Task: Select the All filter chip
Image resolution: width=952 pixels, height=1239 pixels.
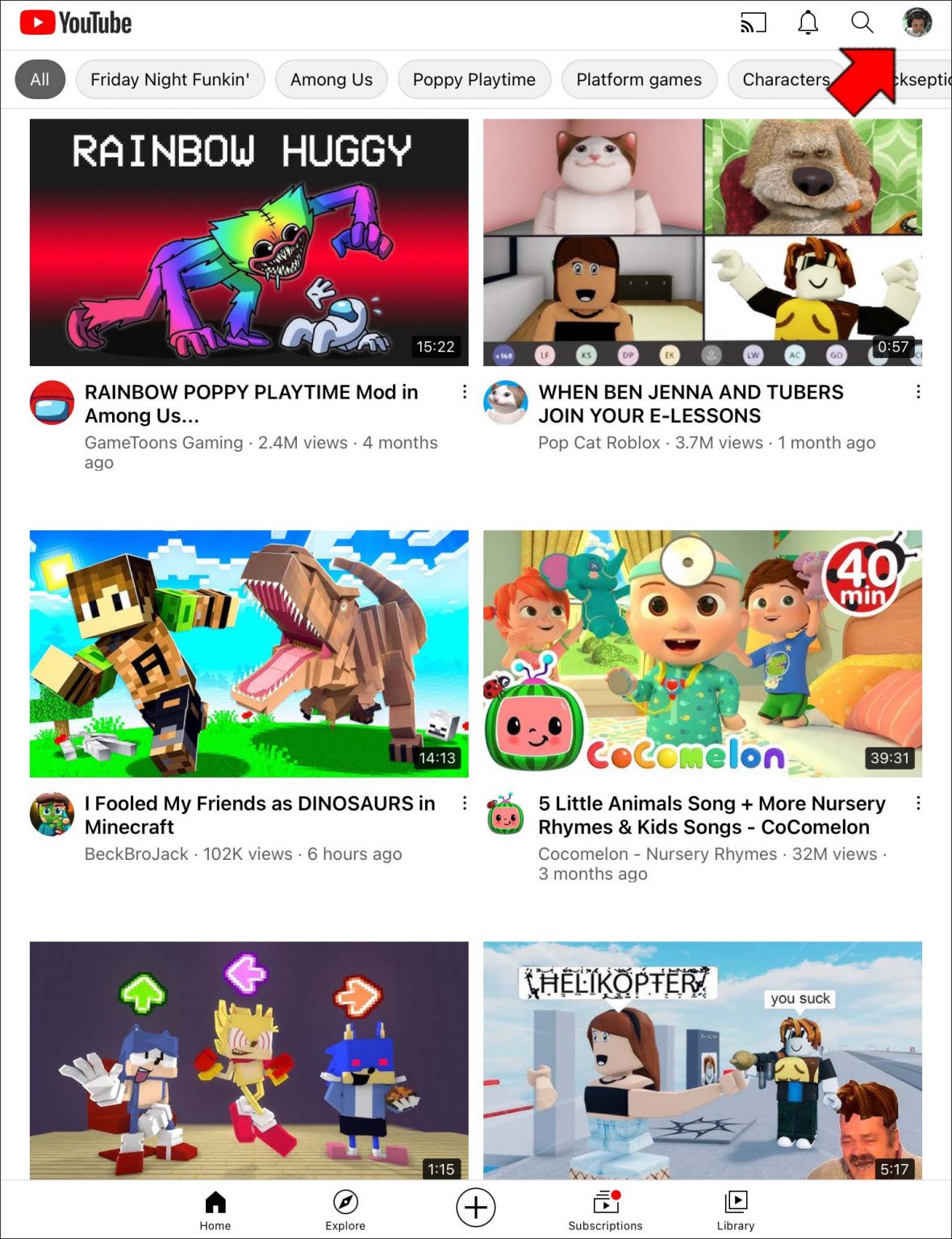Action: pos(40,79)
